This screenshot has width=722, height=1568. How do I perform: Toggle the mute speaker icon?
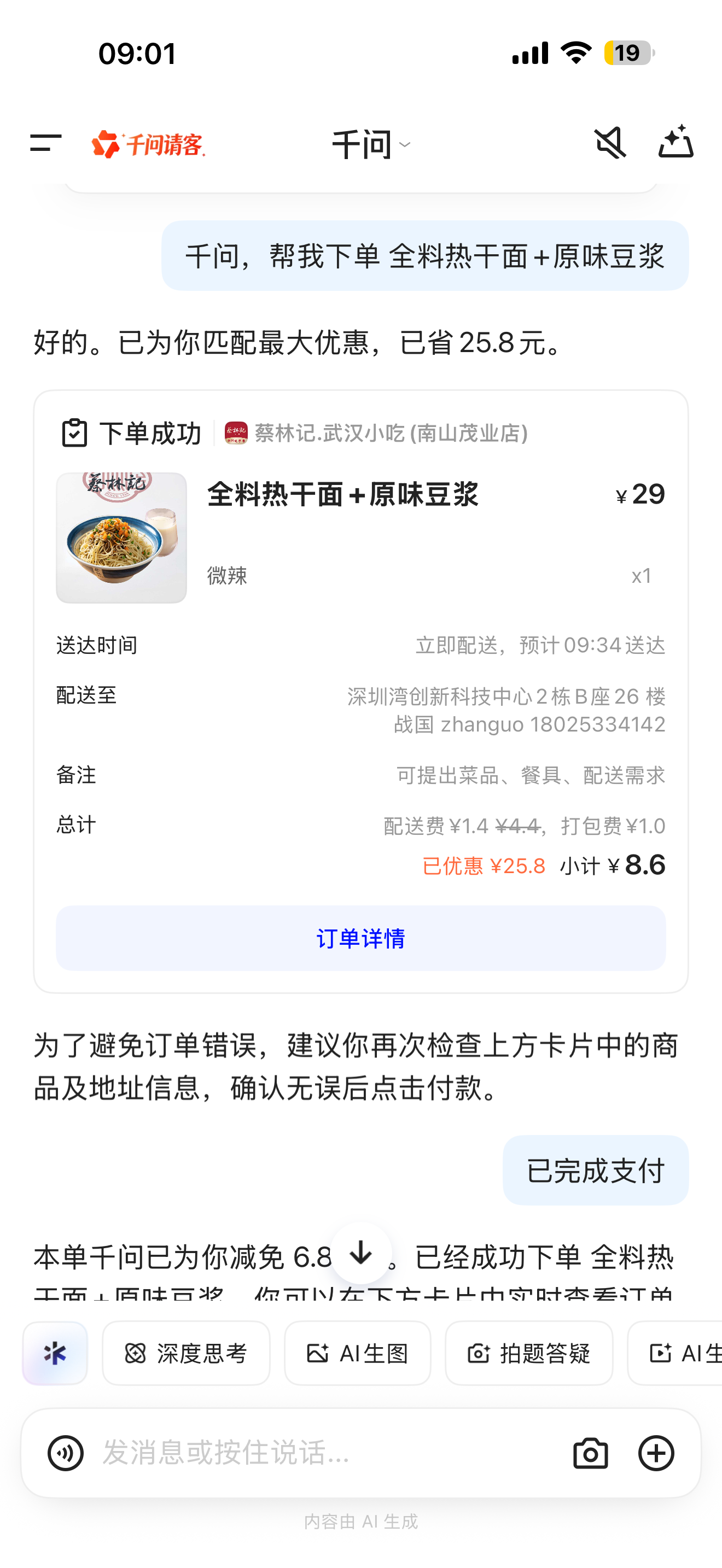click(x=610, y=144)
